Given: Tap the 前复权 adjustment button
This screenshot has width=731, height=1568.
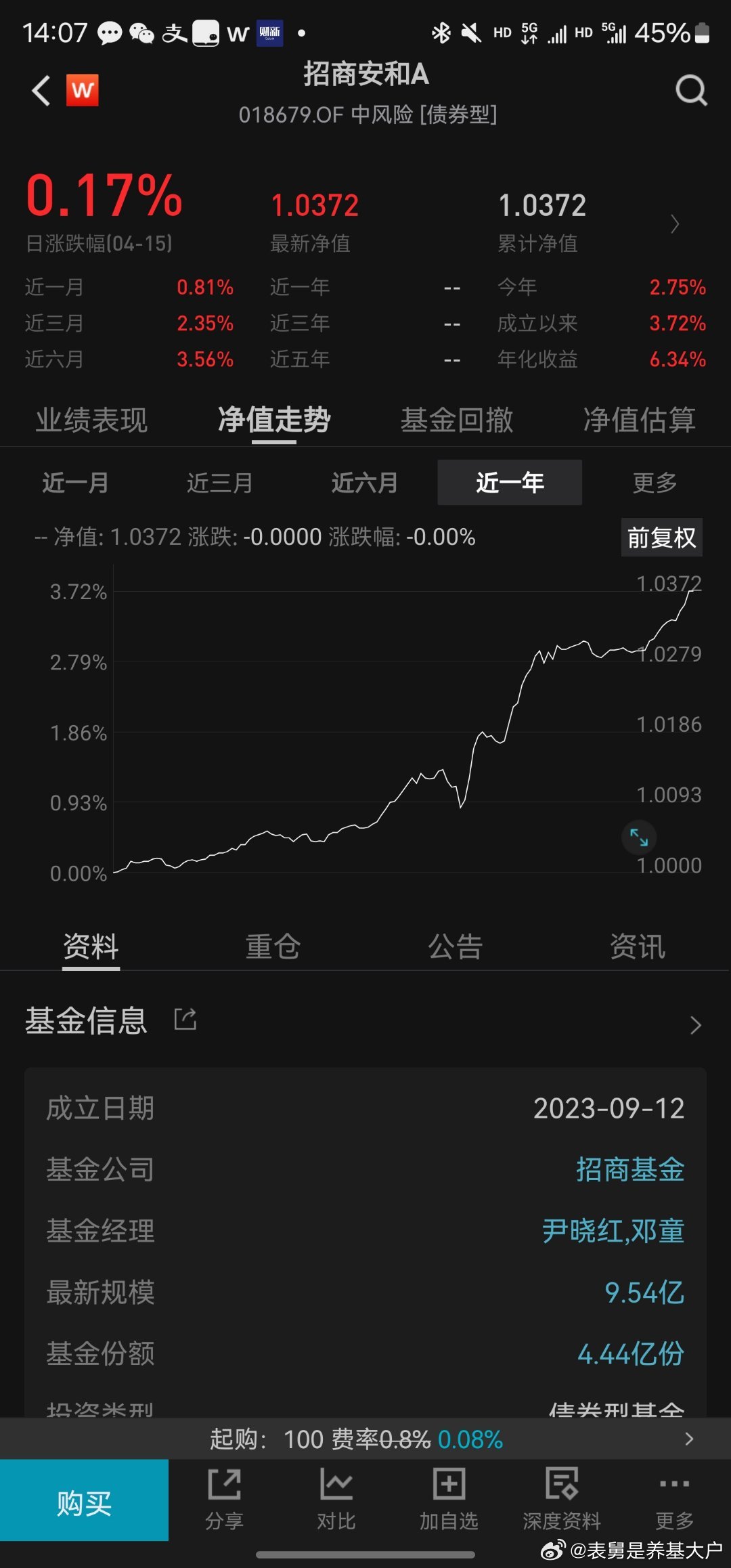Looking at the screenshot, I should point(662,538).
